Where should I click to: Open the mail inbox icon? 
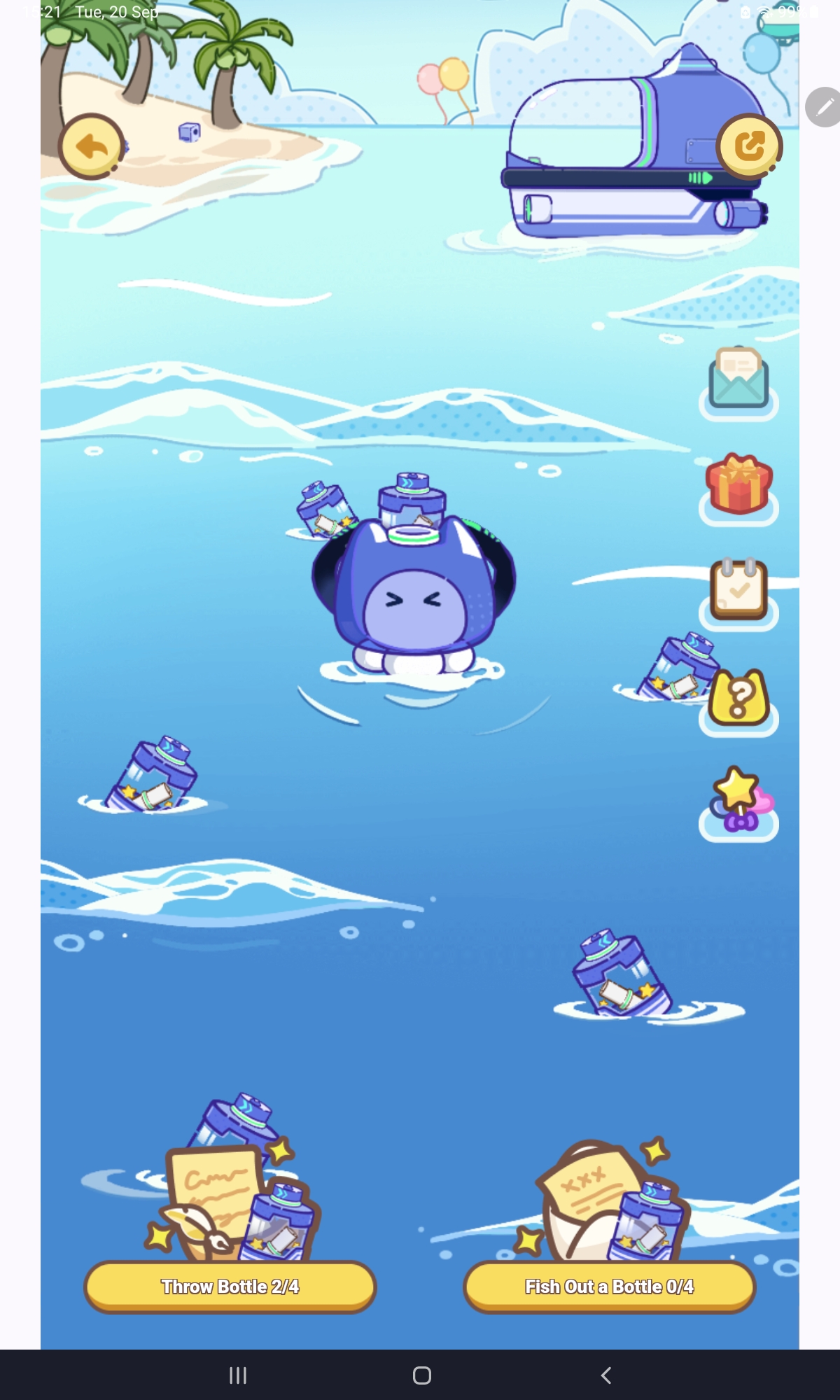point(738,378)
